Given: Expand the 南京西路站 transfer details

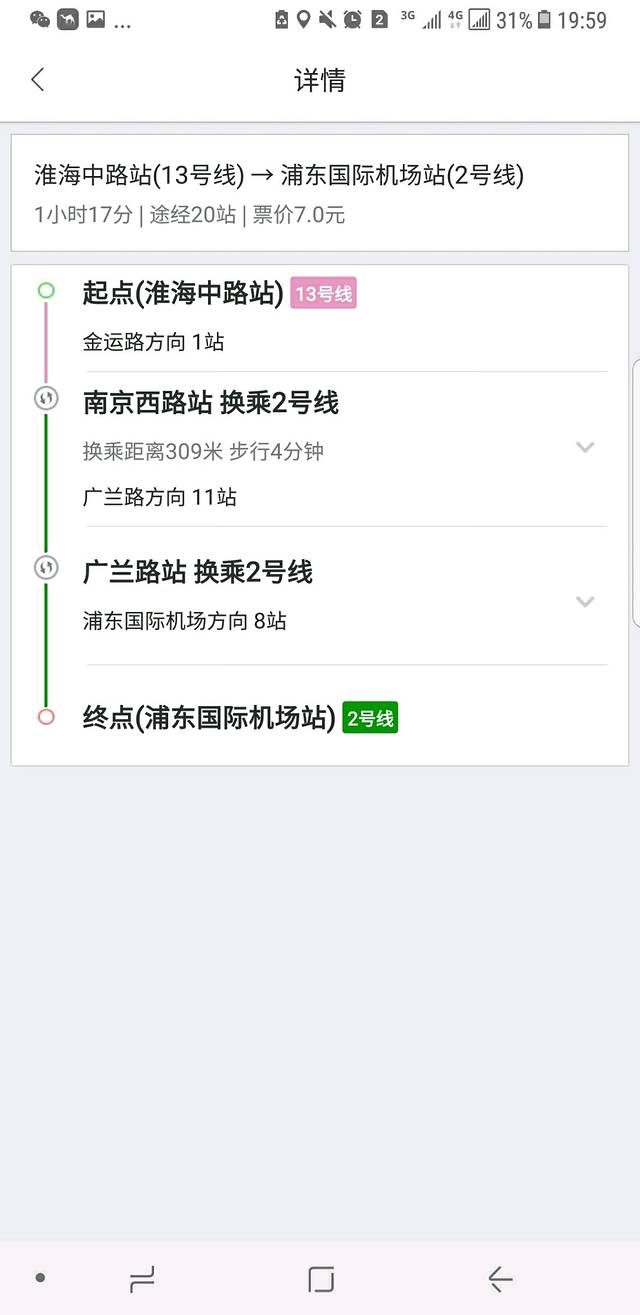Looking at the screenshot, I should click(585, 447).
